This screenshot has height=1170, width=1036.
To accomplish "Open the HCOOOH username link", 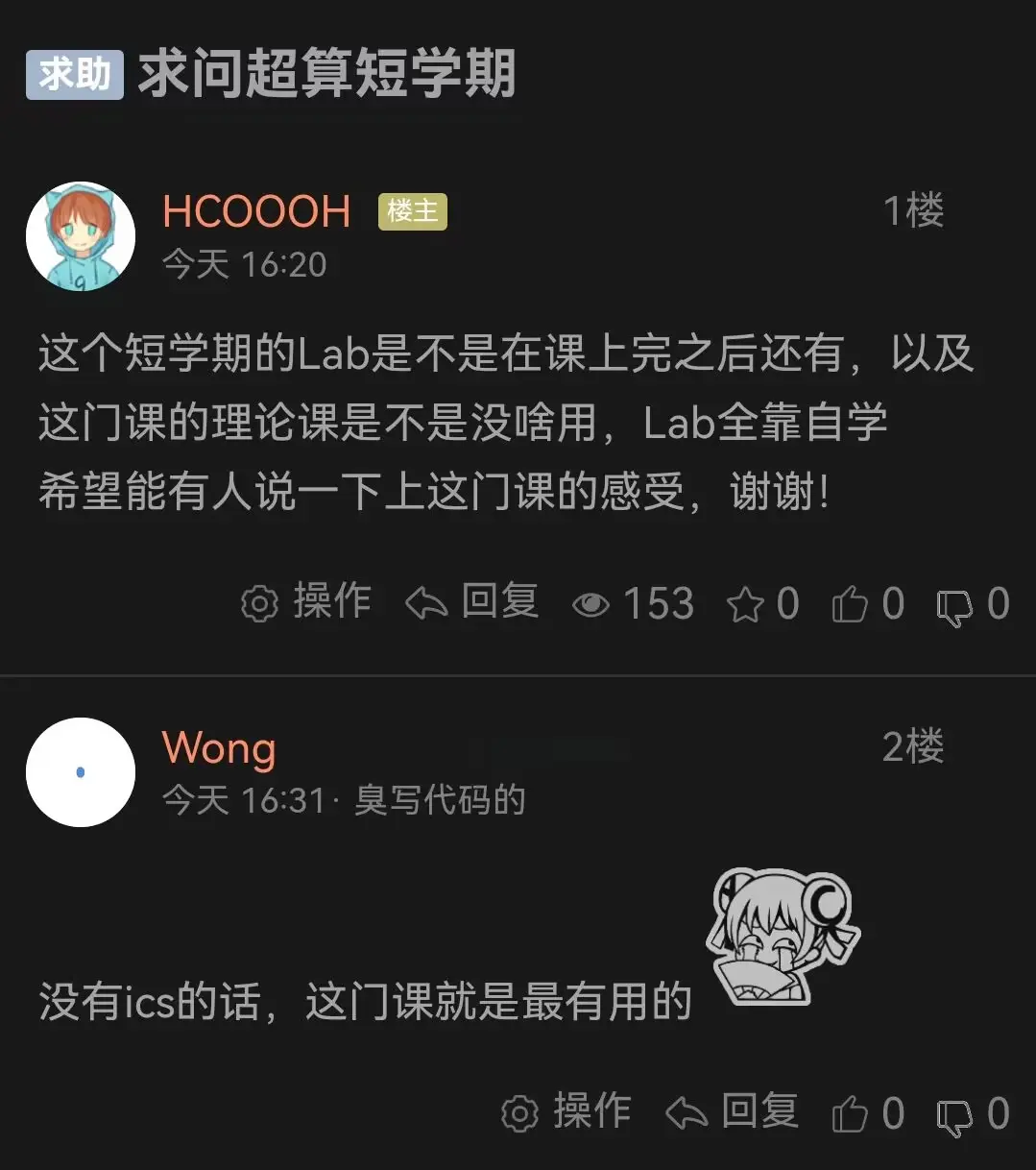I will tap(256, 211).
